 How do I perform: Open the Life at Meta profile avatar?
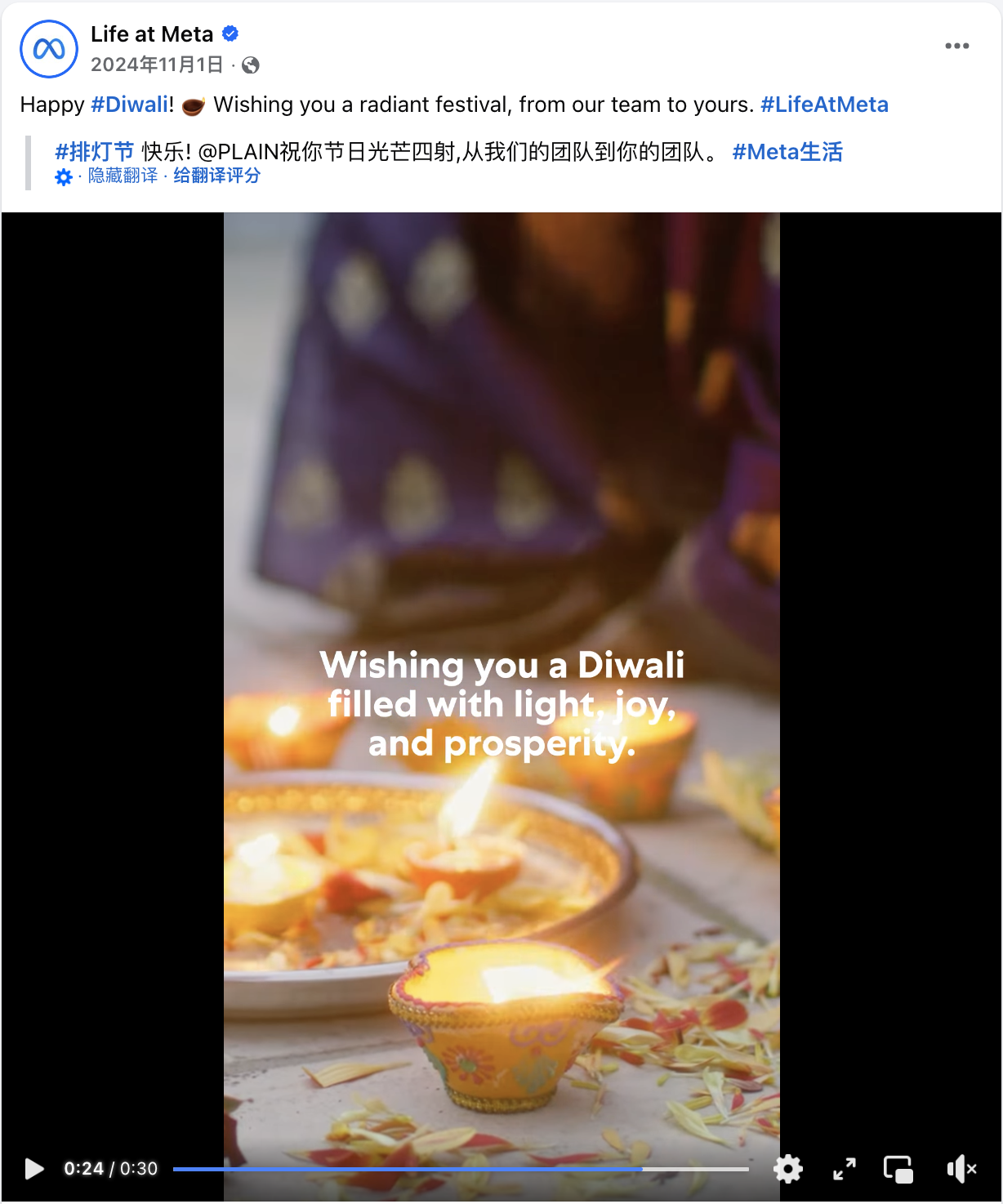(x=49, y=49)
